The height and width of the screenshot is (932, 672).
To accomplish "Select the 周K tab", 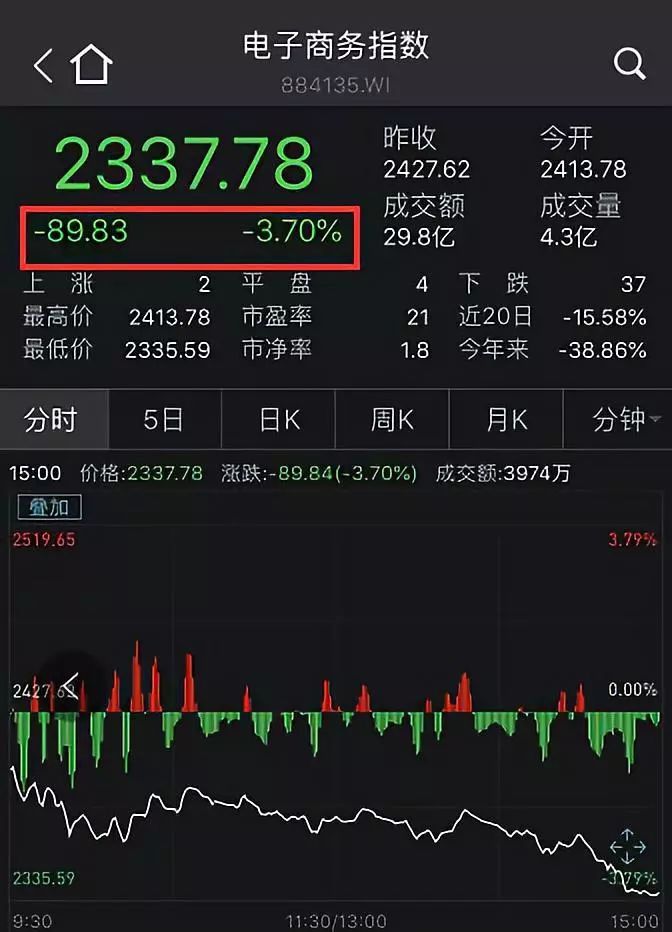I will (x=392, y=420).
